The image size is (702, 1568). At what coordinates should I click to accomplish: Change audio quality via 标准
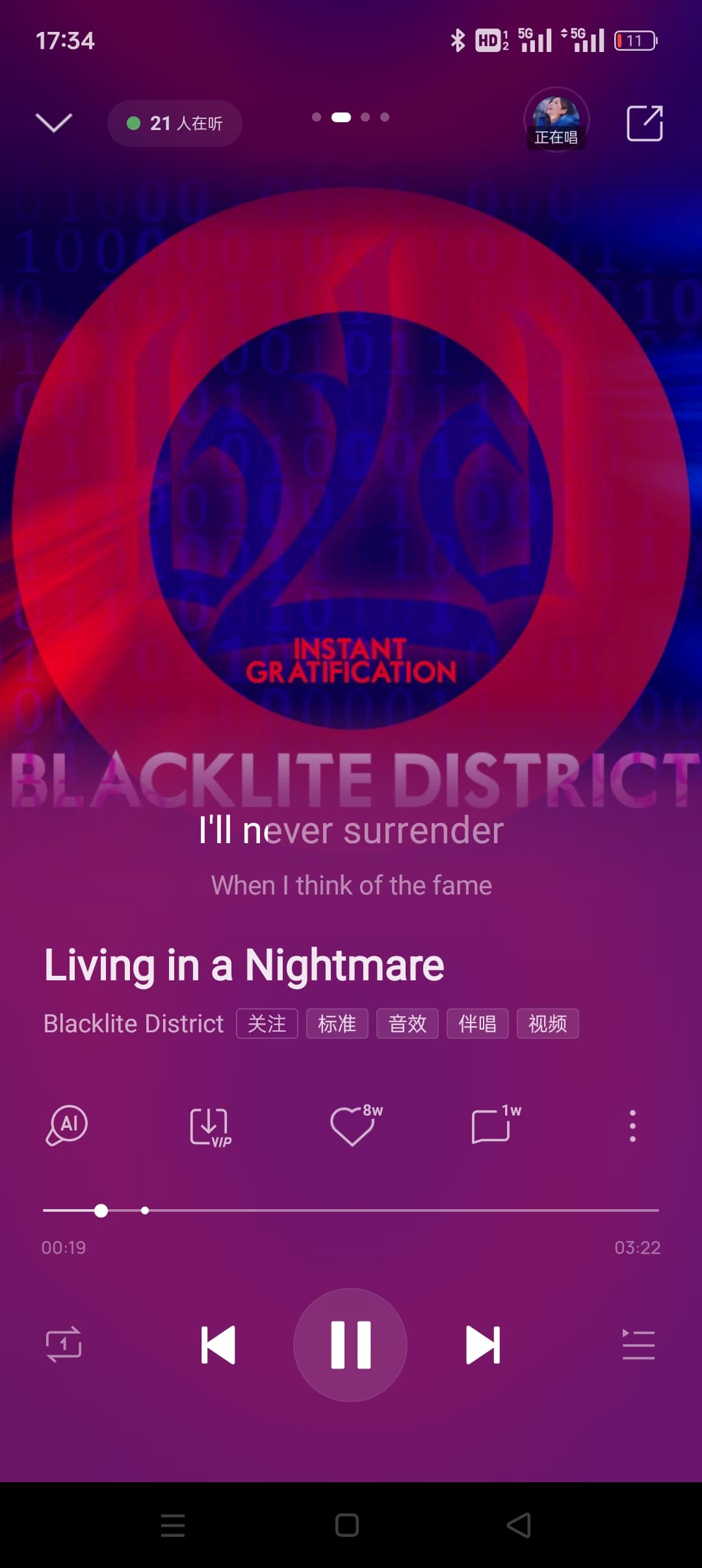point(337,1024)
